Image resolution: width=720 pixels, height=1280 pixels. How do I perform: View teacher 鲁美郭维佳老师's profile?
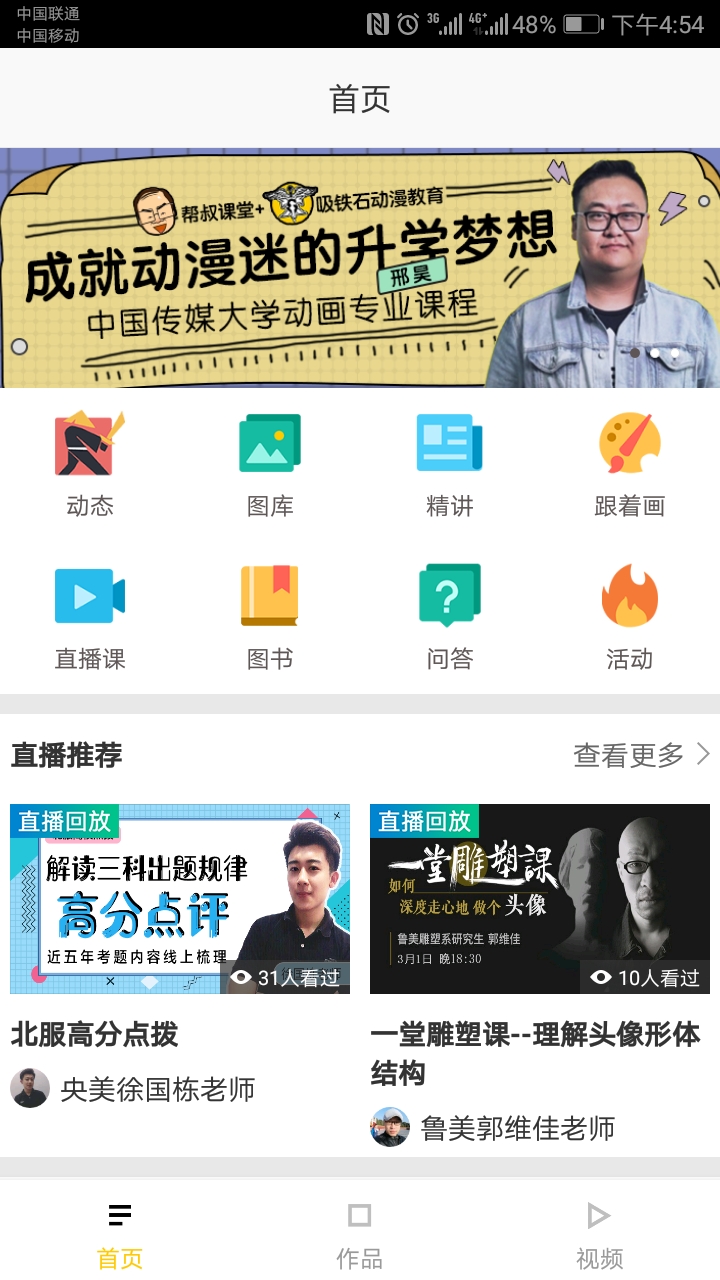pyautogui.click(x=495, y=1128)
